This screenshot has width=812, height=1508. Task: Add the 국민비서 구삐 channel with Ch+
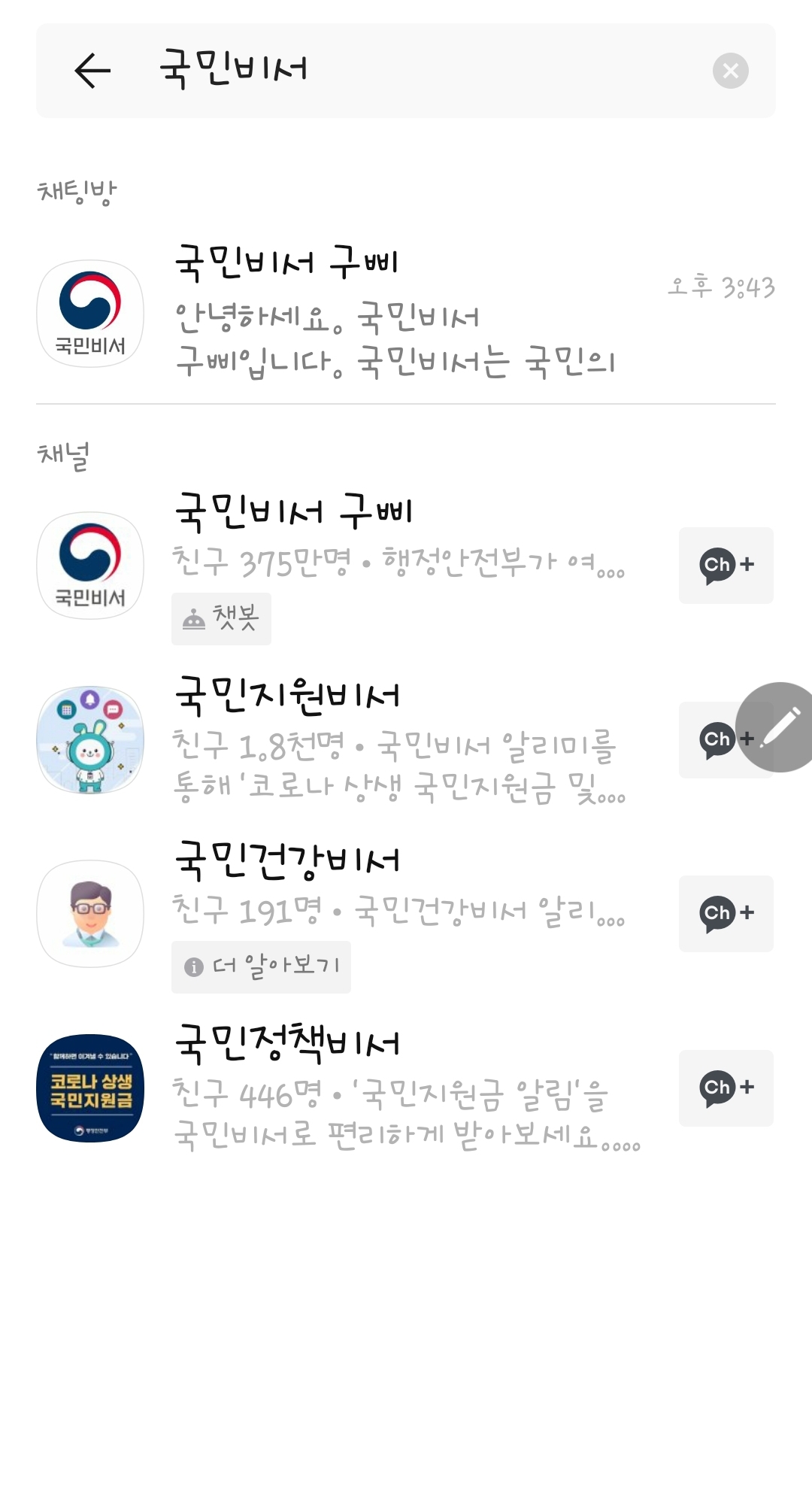pos(725,566)
